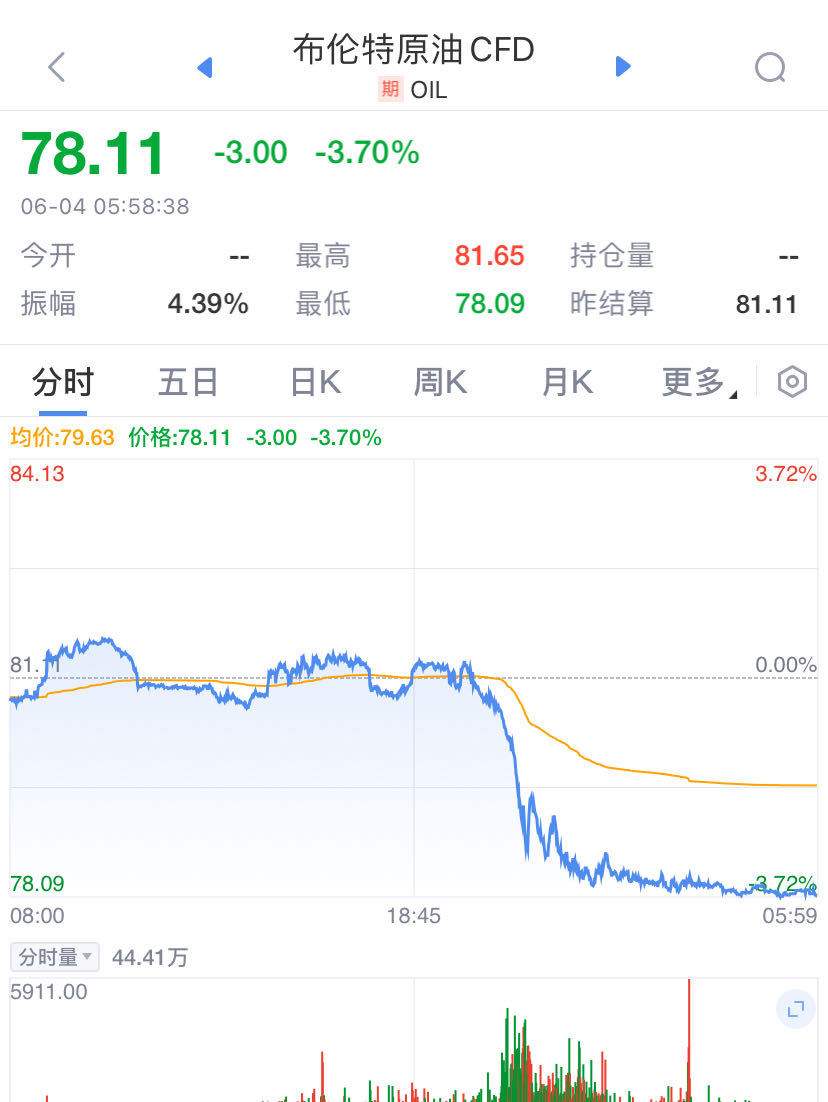Open chart settings hexagon icon

(792, 382)
